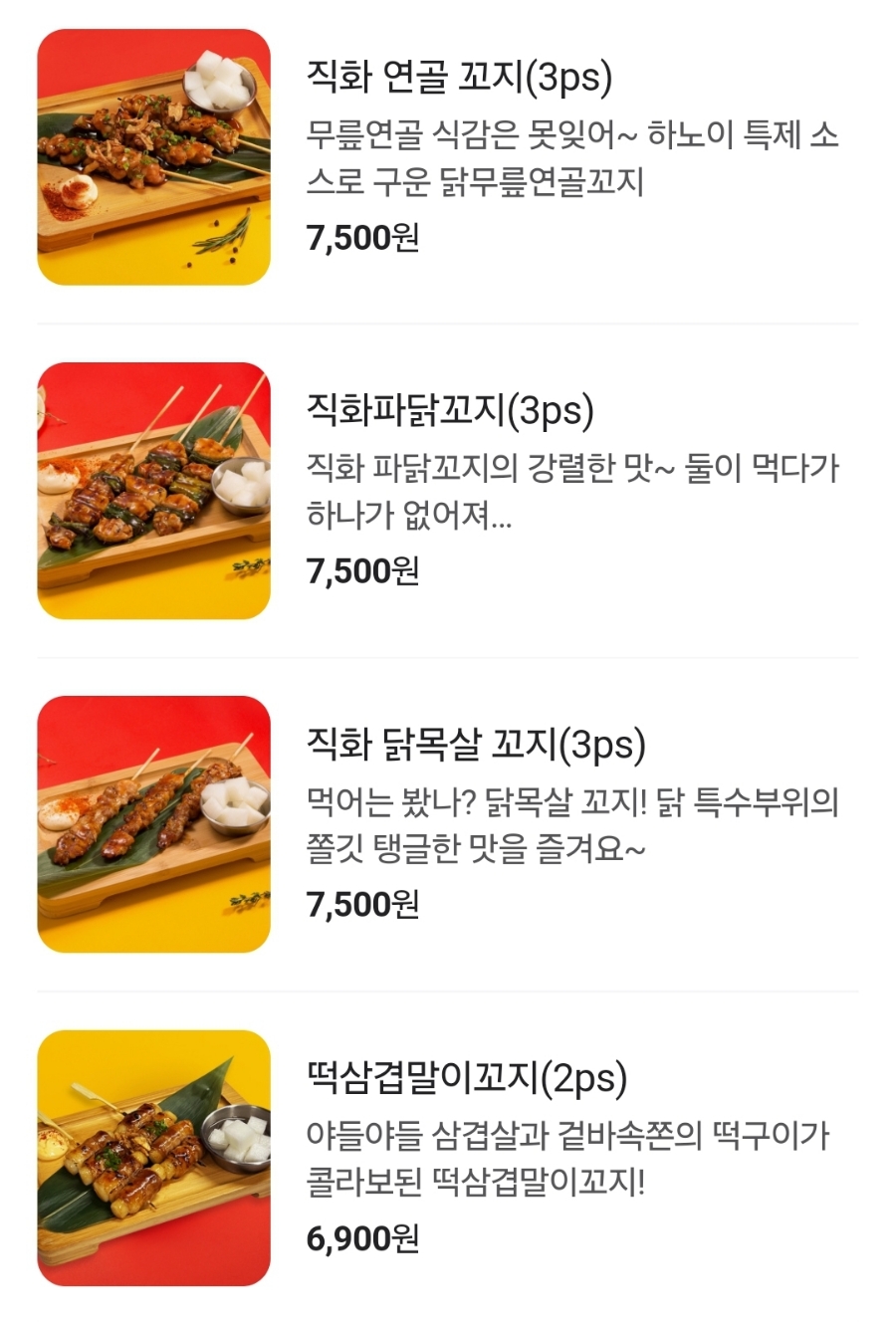
Task: View the 직화 닭목살 꼬지(3ps) item
Action: (476, 745)
